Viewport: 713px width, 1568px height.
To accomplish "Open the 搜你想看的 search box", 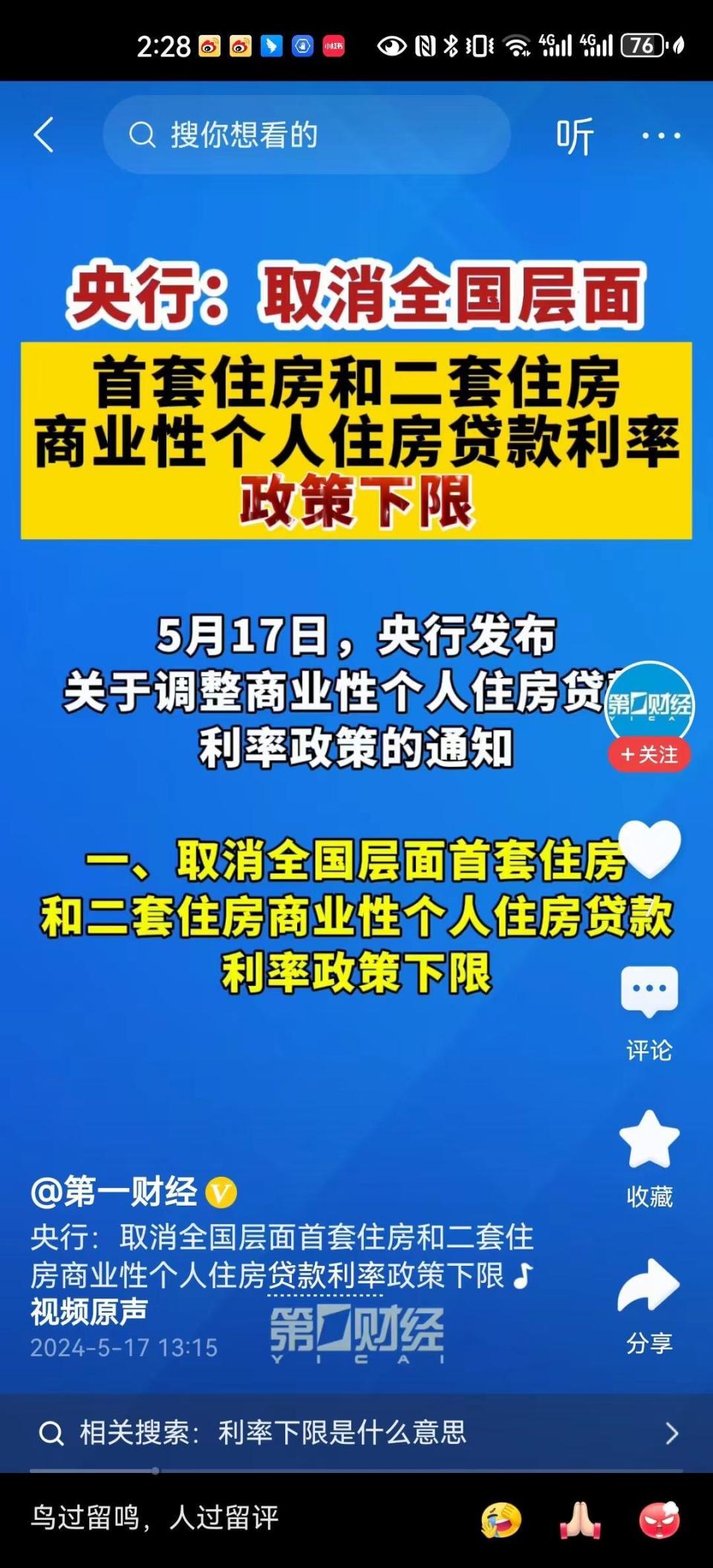I will [306, 135].
